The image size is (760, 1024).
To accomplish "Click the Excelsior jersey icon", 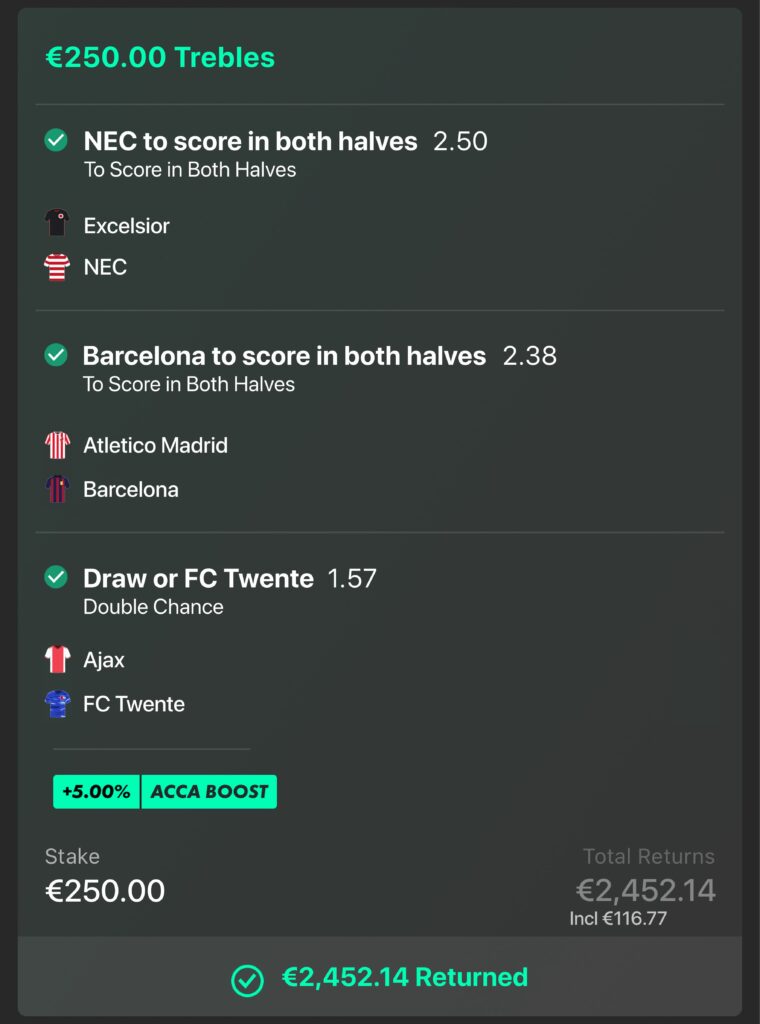I will coord(58,225).
